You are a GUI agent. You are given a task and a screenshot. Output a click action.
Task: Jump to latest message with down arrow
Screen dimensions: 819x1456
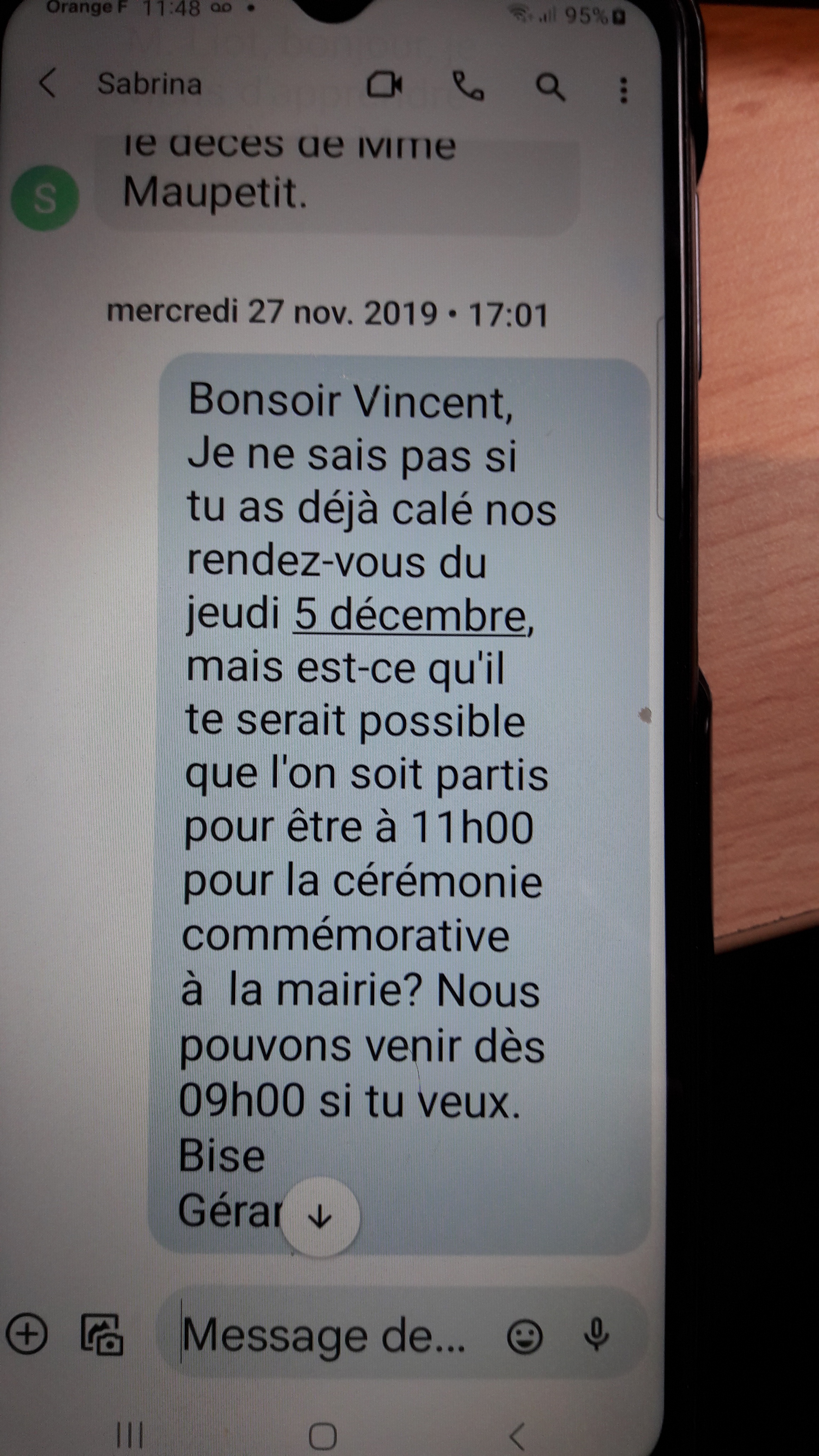[320, 1216]
